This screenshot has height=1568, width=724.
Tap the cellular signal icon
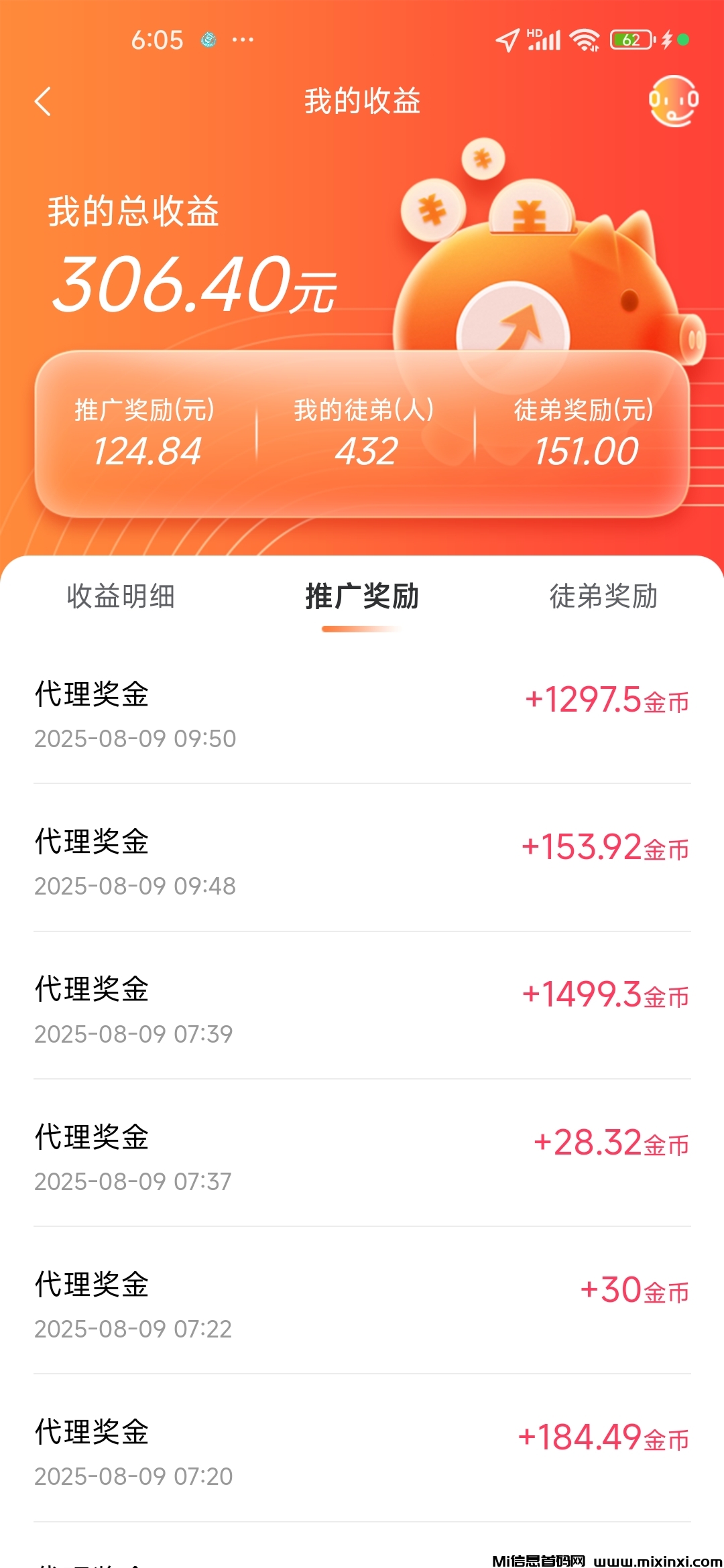(x=544, y=40)
